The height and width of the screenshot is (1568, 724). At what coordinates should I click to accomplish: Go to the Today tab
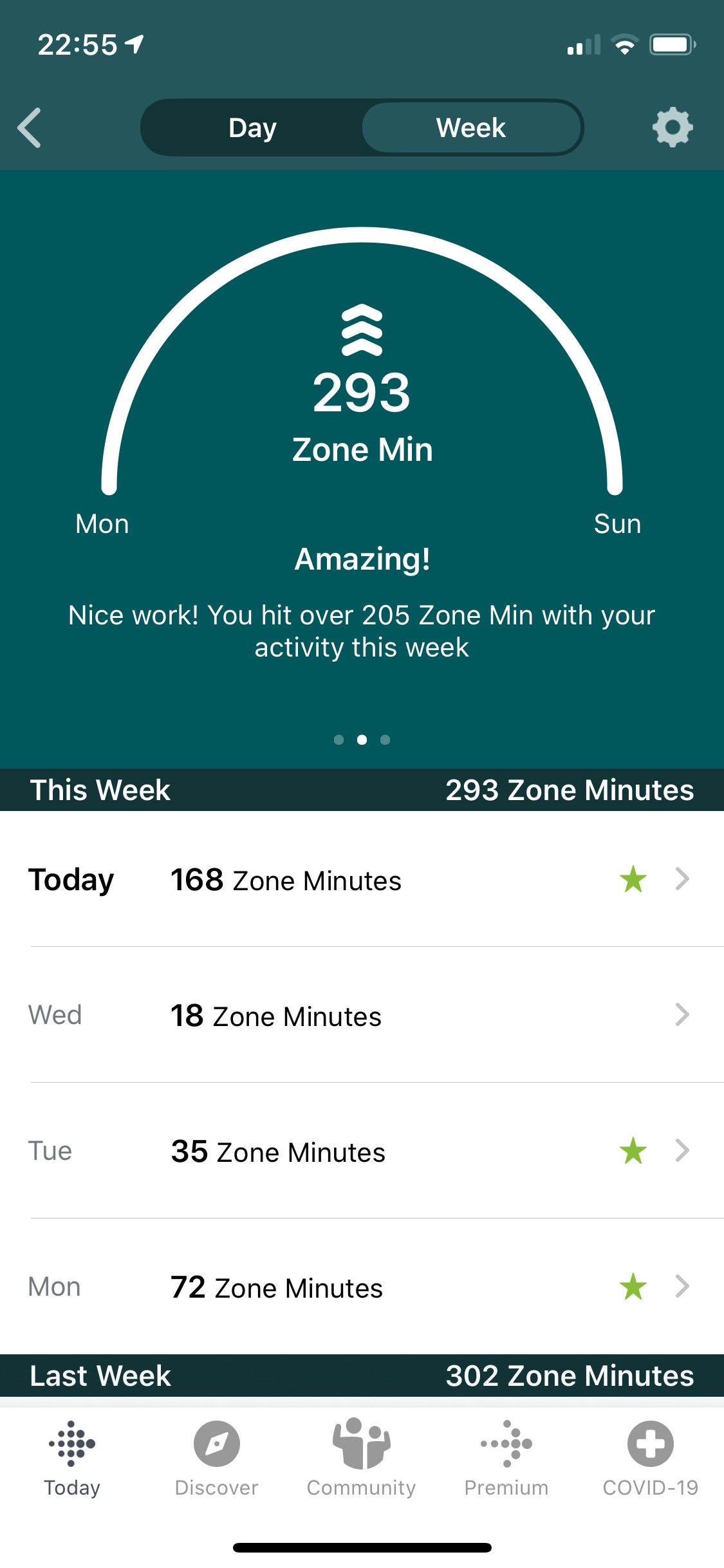click(x=72, y=1457)
